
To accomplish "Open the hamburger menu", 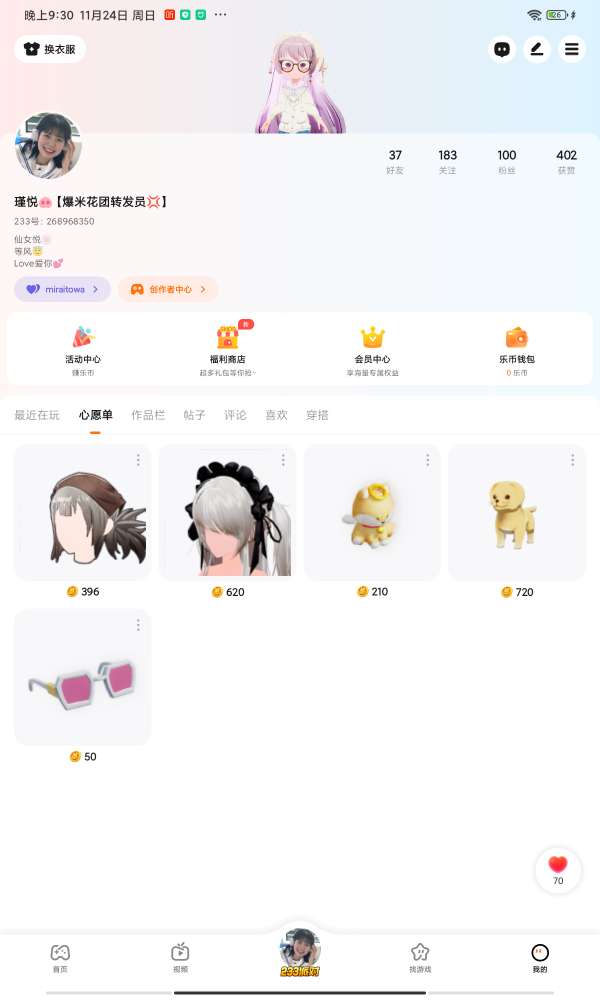I will 571,49.
